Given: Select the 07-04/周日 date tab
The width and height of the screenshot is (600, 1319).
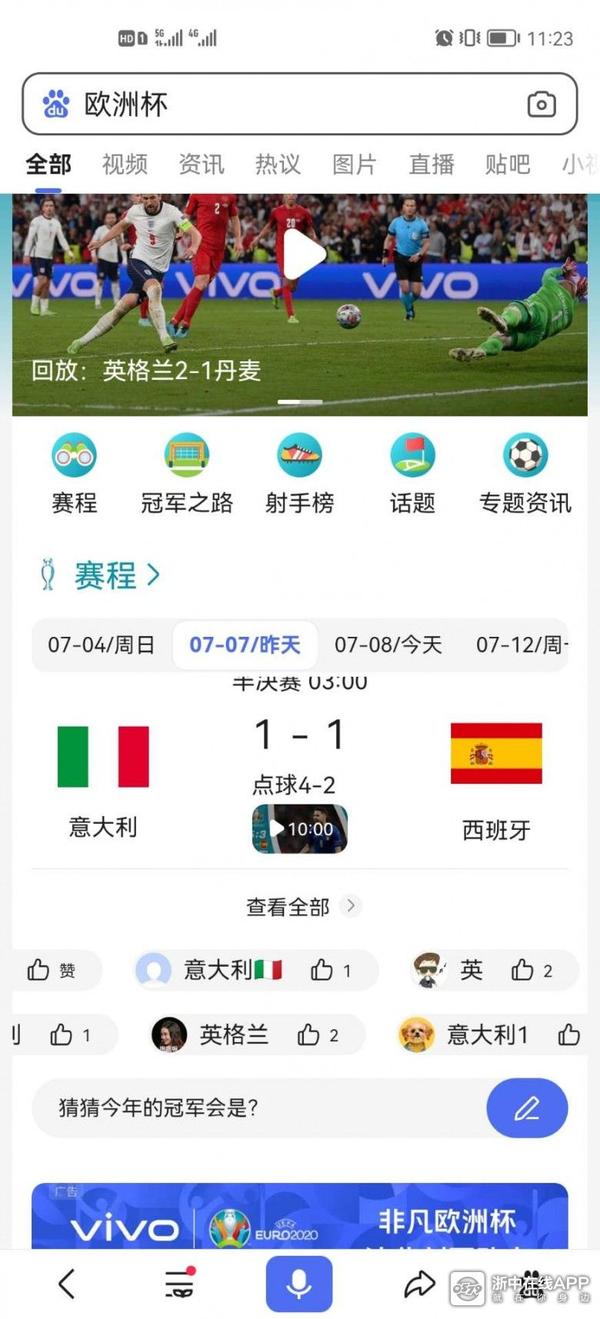Looking at the screenshot, I should (x=101, y=645).
